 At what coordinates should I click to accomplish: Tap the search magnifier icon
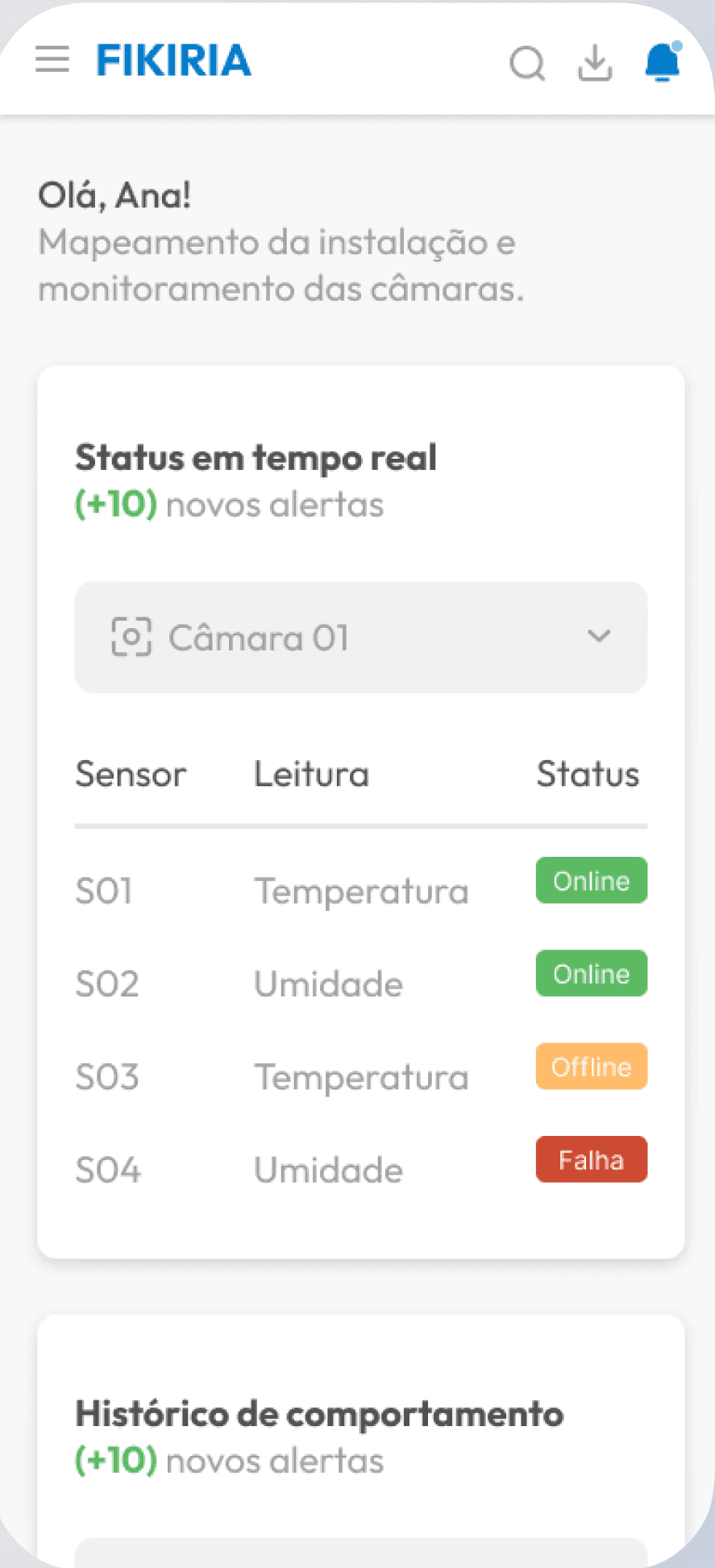pyautogui.click(x=528, y=63)
